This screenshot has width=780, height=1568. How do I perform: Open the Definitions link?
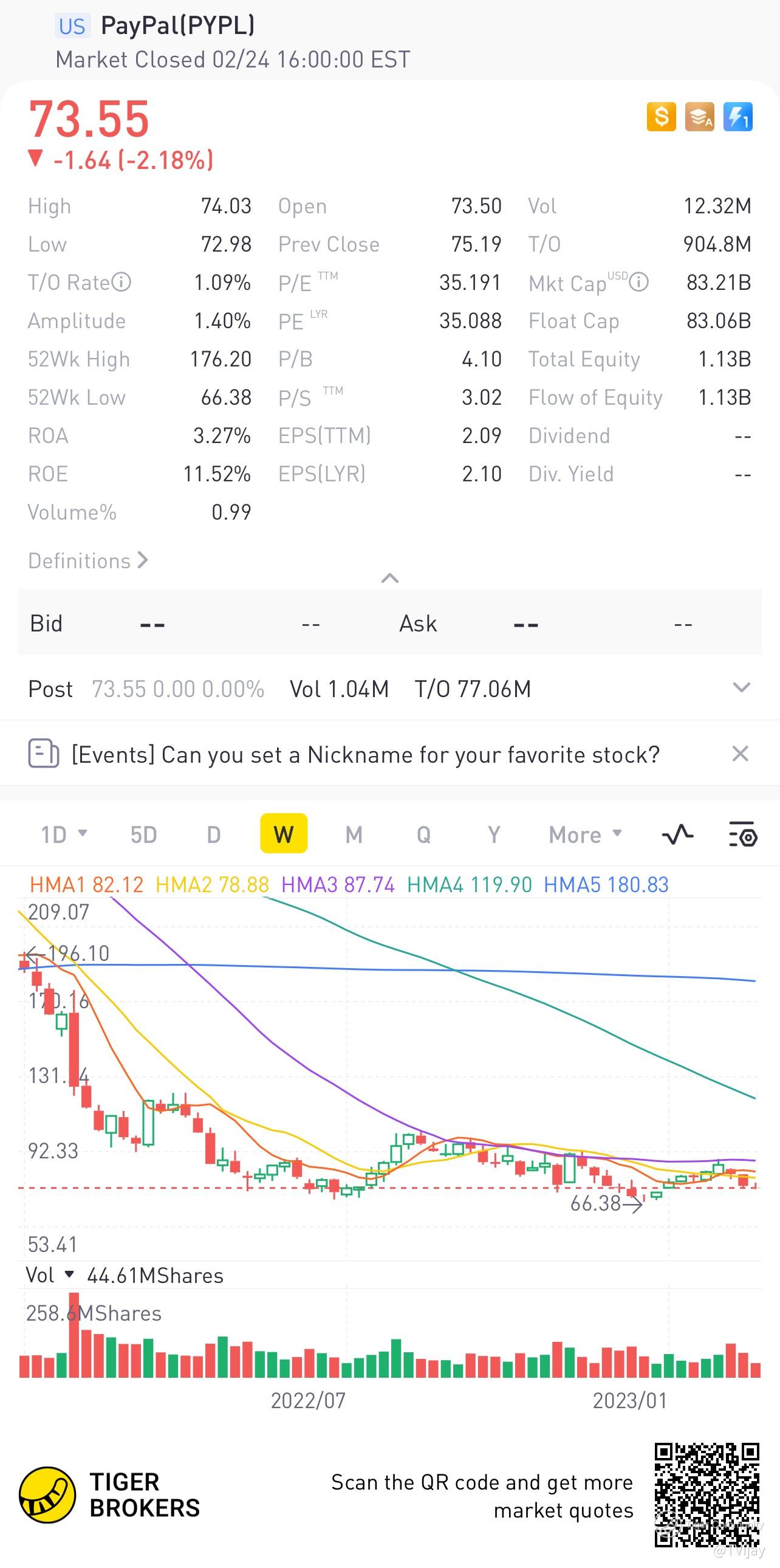tap(88, 560)
